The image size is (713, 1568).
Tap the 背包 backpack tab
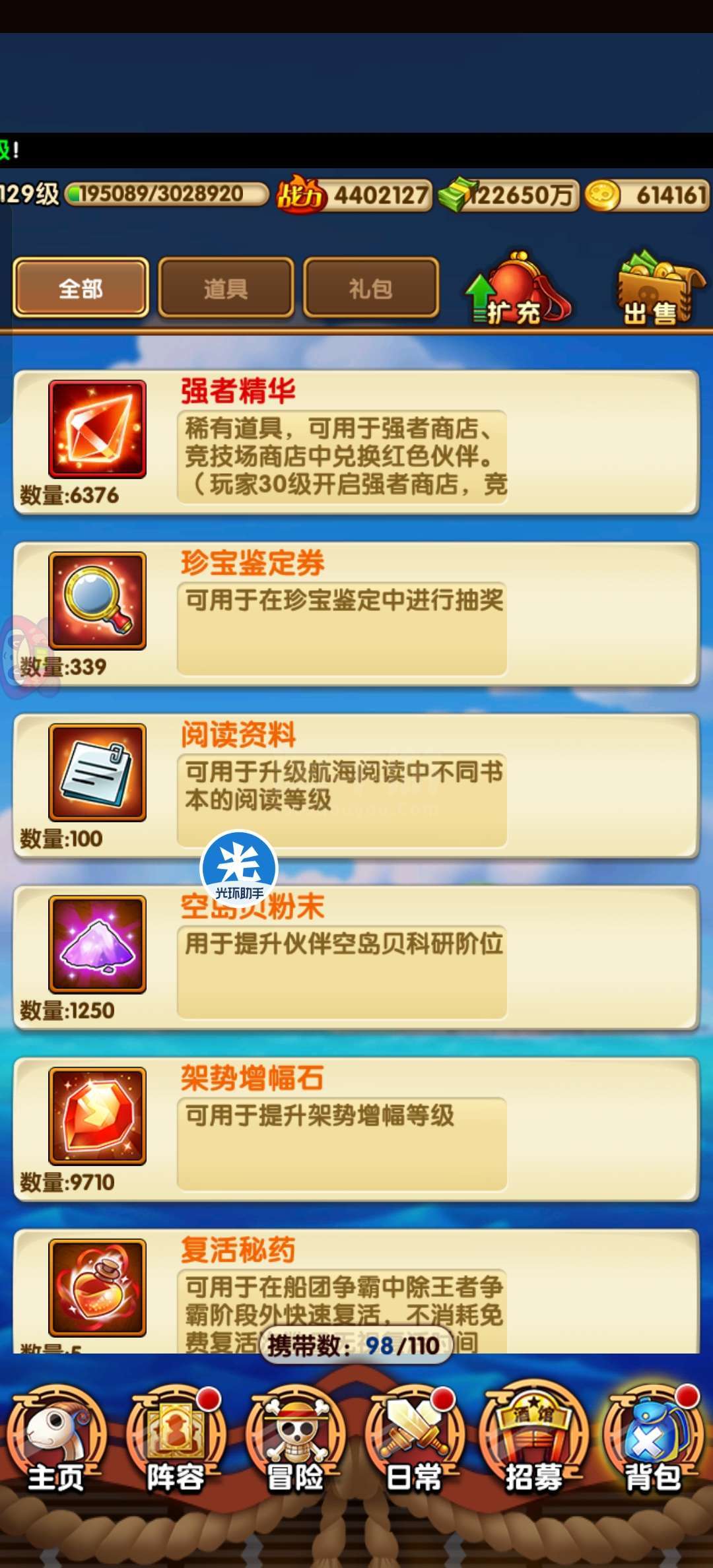pyautogui.click(x=654, y=1440)
